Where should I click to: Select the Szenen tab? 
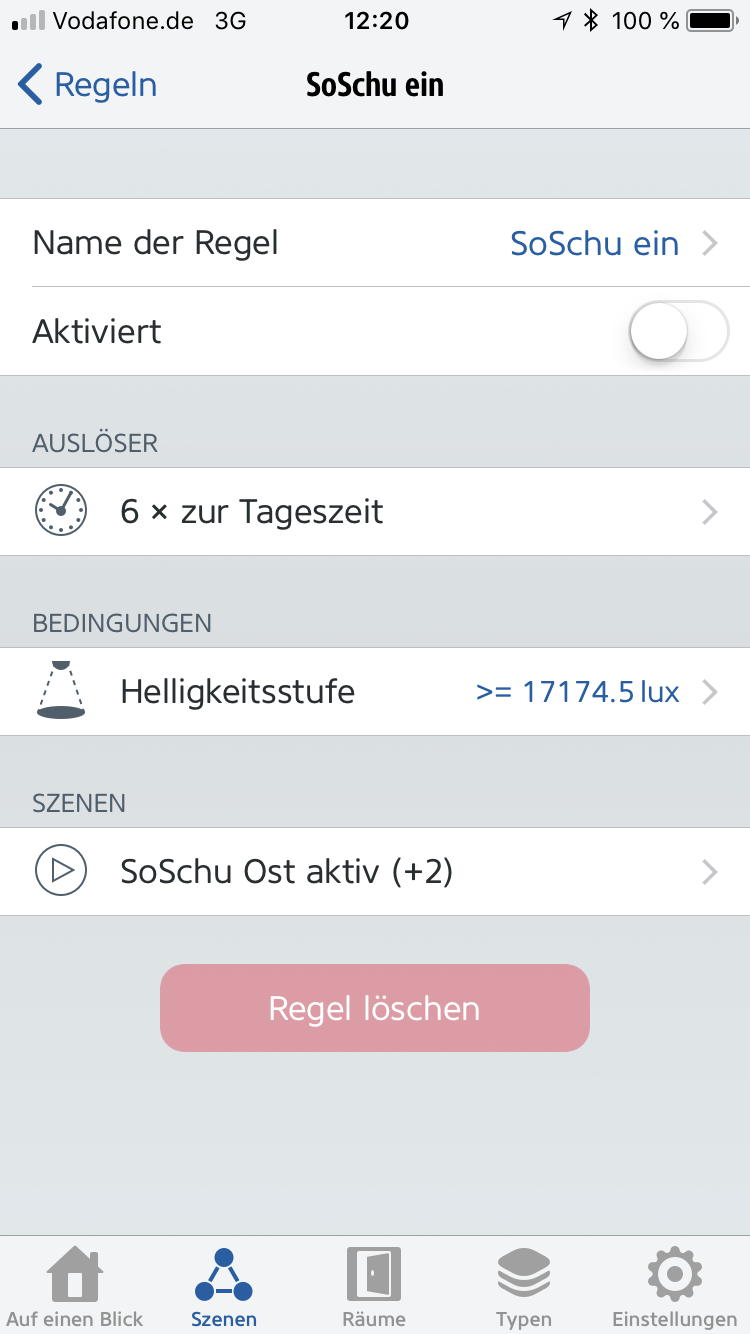click(x=224, y=1287)
